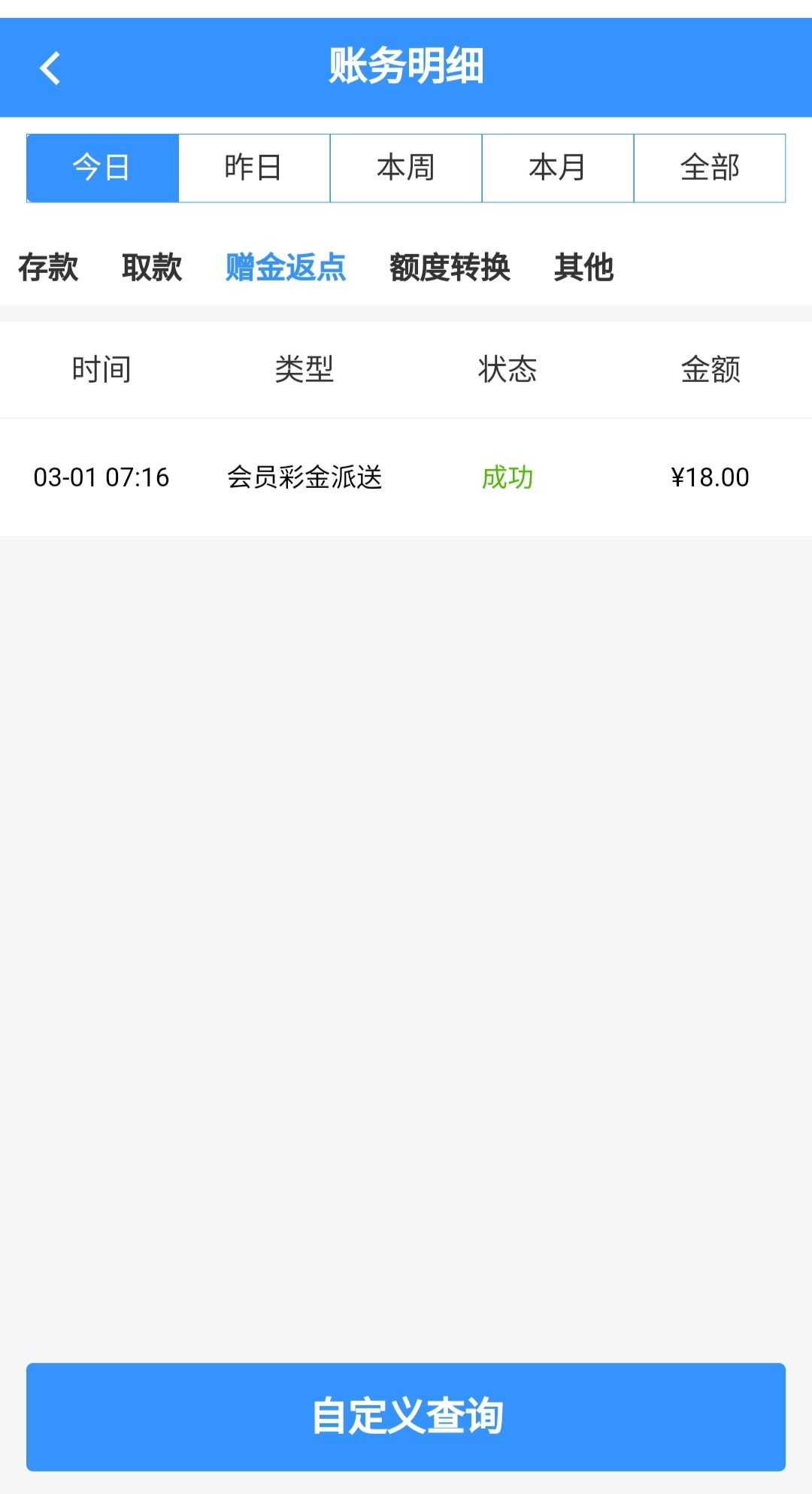
Task: Select the 额度转换 category
Action: pos(450,268)
